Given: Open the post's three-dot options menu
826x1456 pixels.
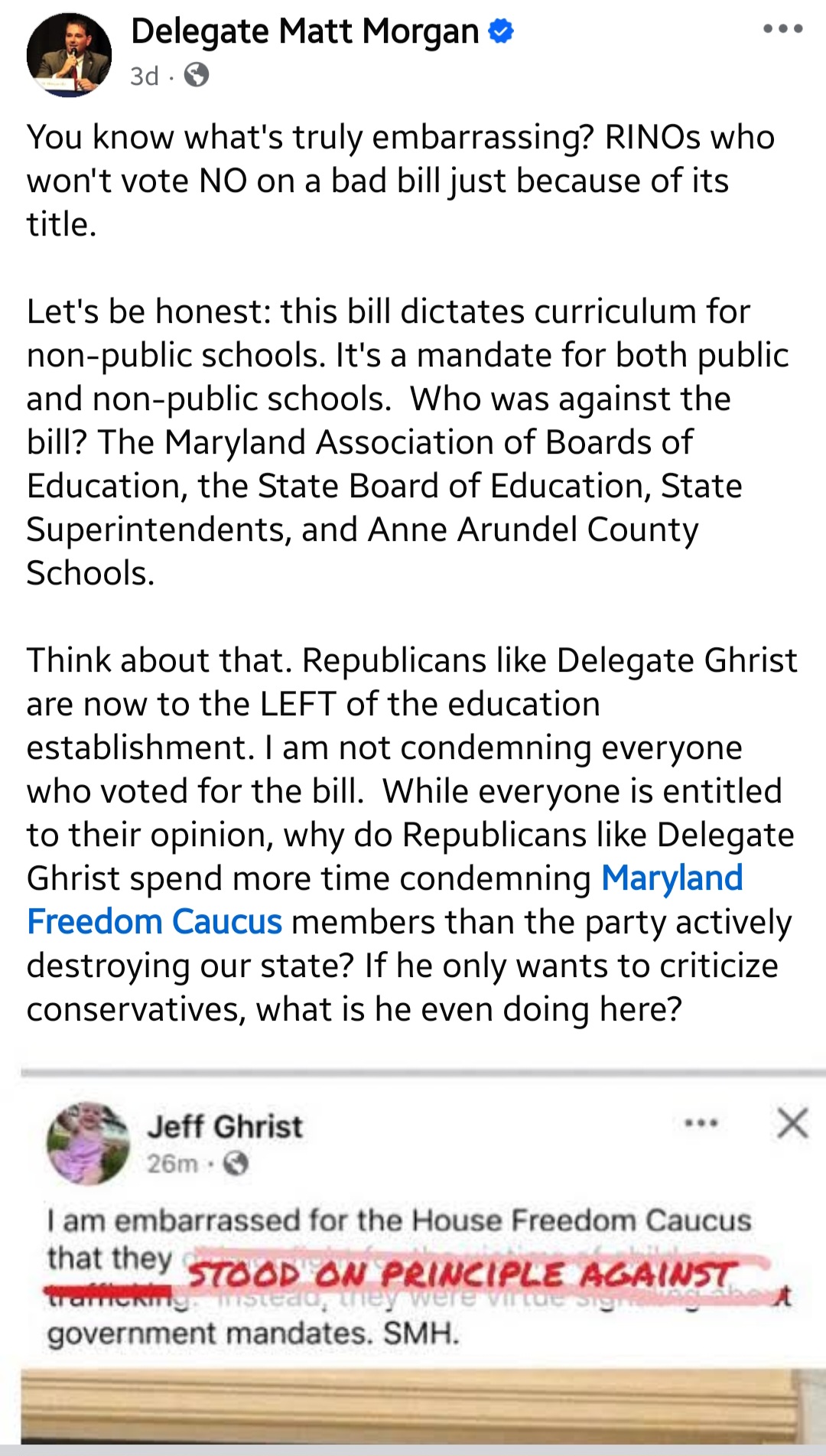Looking at the screenshot, I should point(782,30).
